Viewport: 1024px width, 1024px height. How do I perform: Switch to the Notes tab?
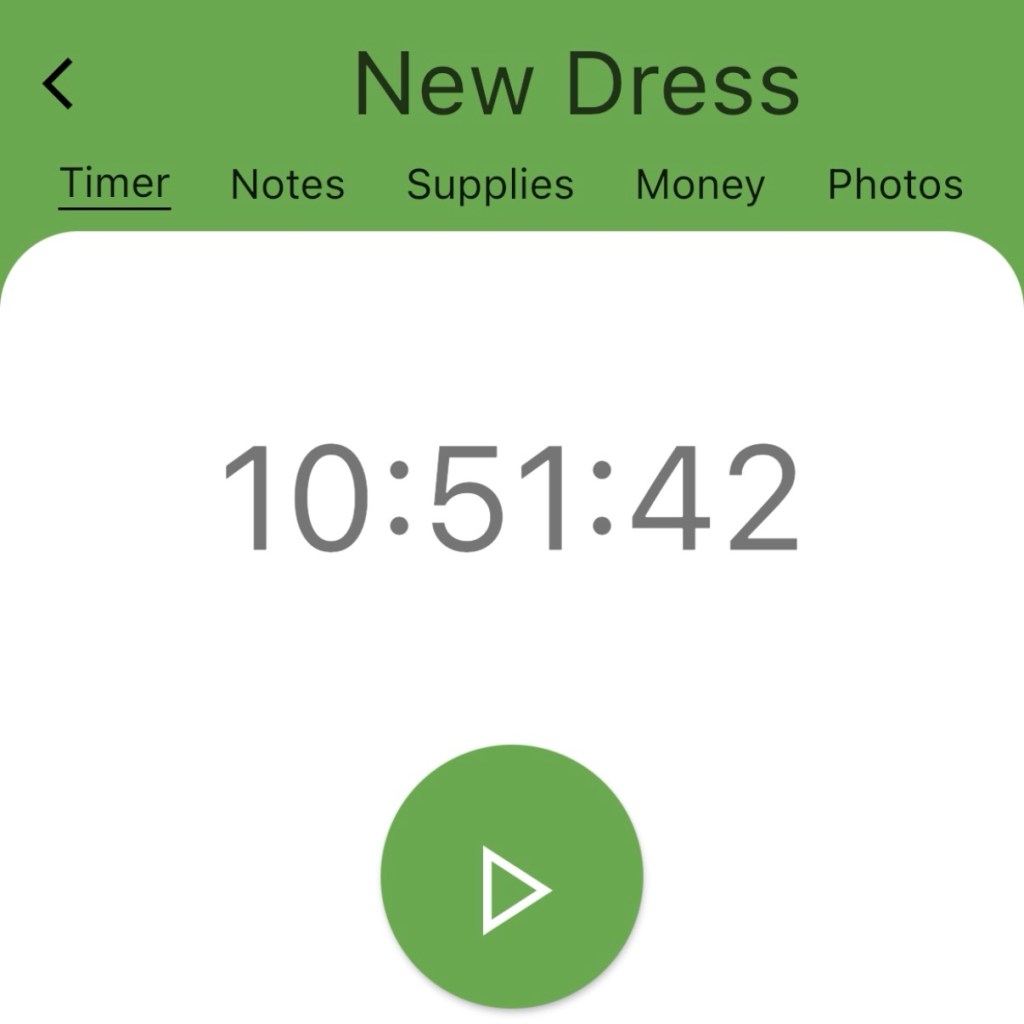pos(287,185)
